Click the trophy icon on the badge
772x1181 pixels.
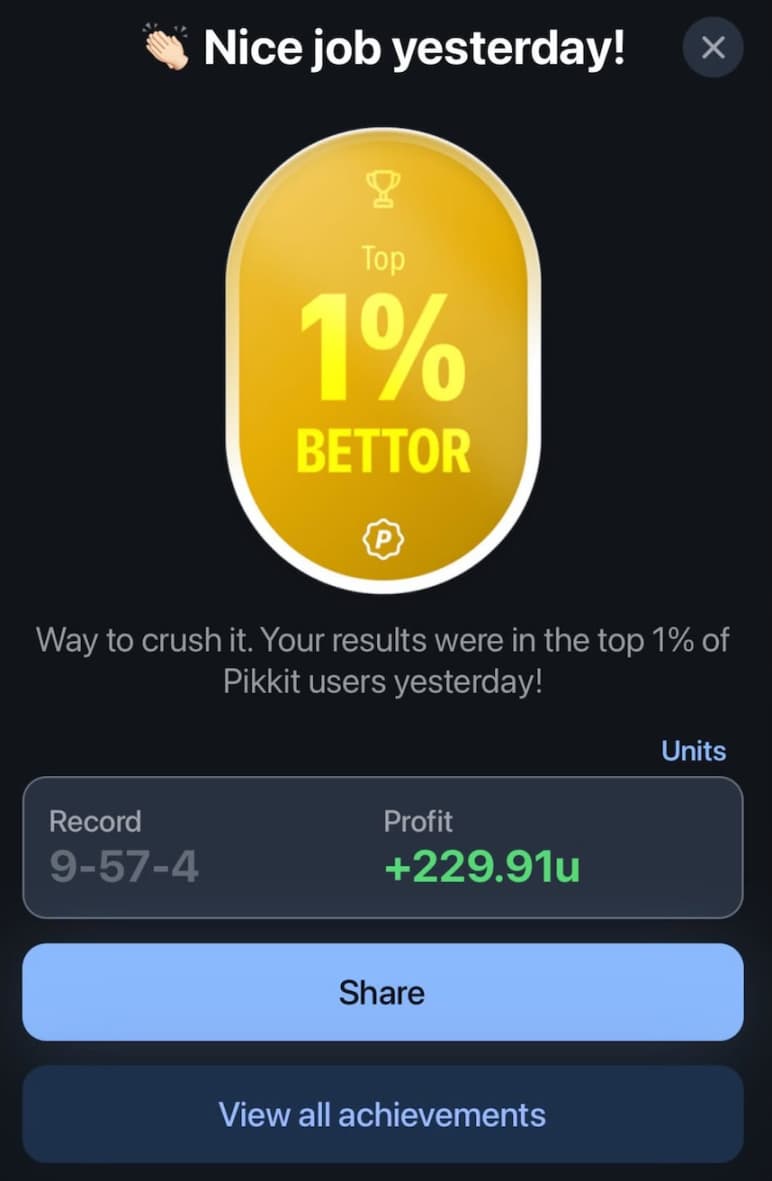click(384, 187)
